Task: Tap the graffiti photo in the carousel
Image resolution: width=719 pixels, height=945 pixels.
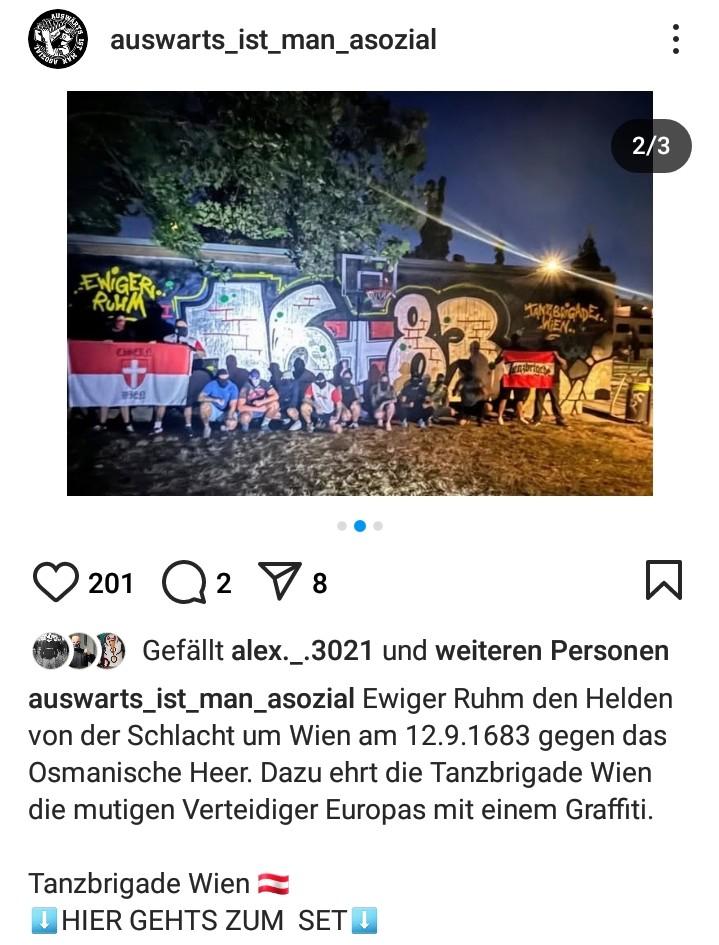Action: (x=359, y=293)
